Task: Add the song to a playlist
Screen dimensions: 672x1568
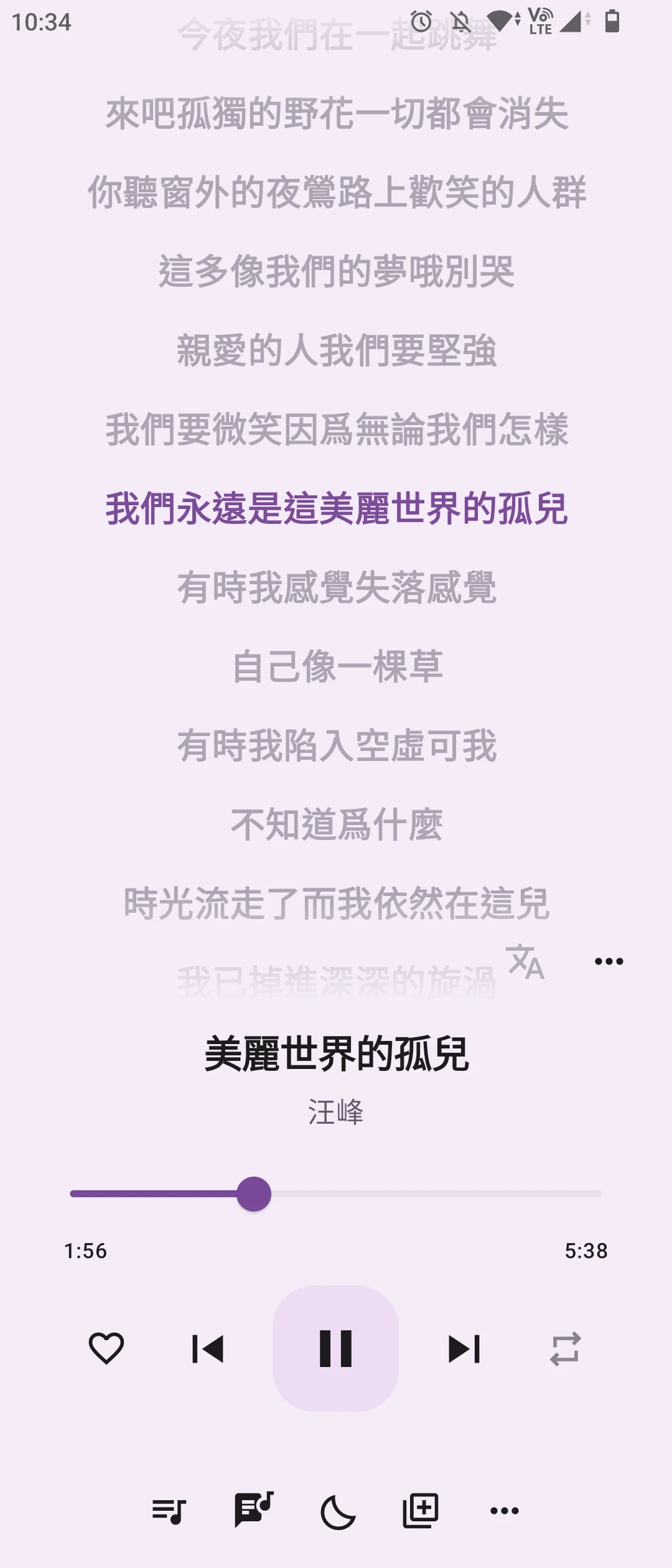Action: pyautogui.click(x=421, y=1510)
